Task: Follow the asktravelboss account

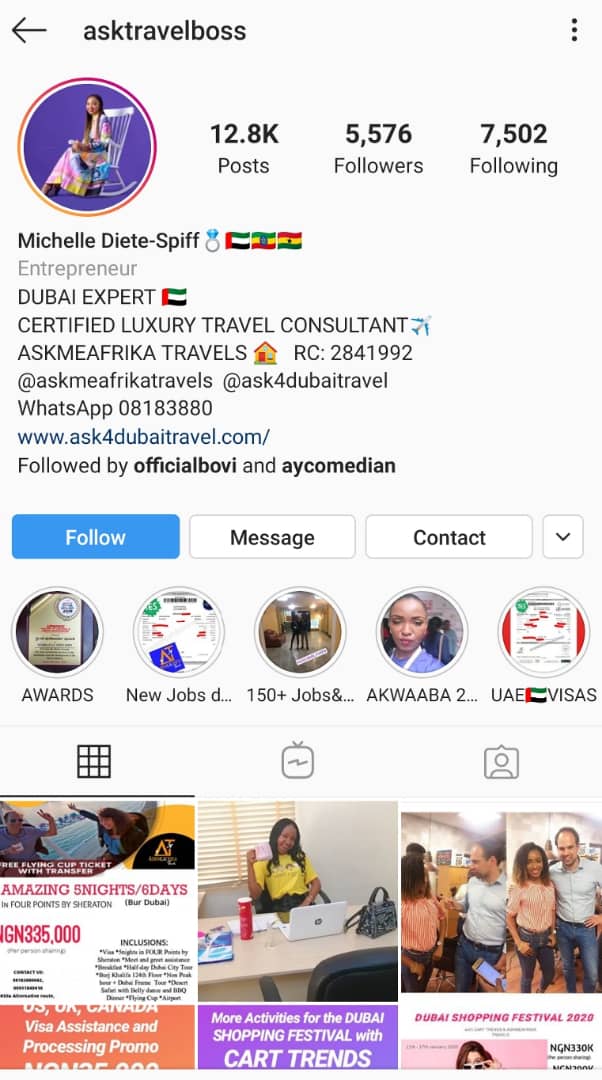Action: pyautogui.click(x=96, y=537)
